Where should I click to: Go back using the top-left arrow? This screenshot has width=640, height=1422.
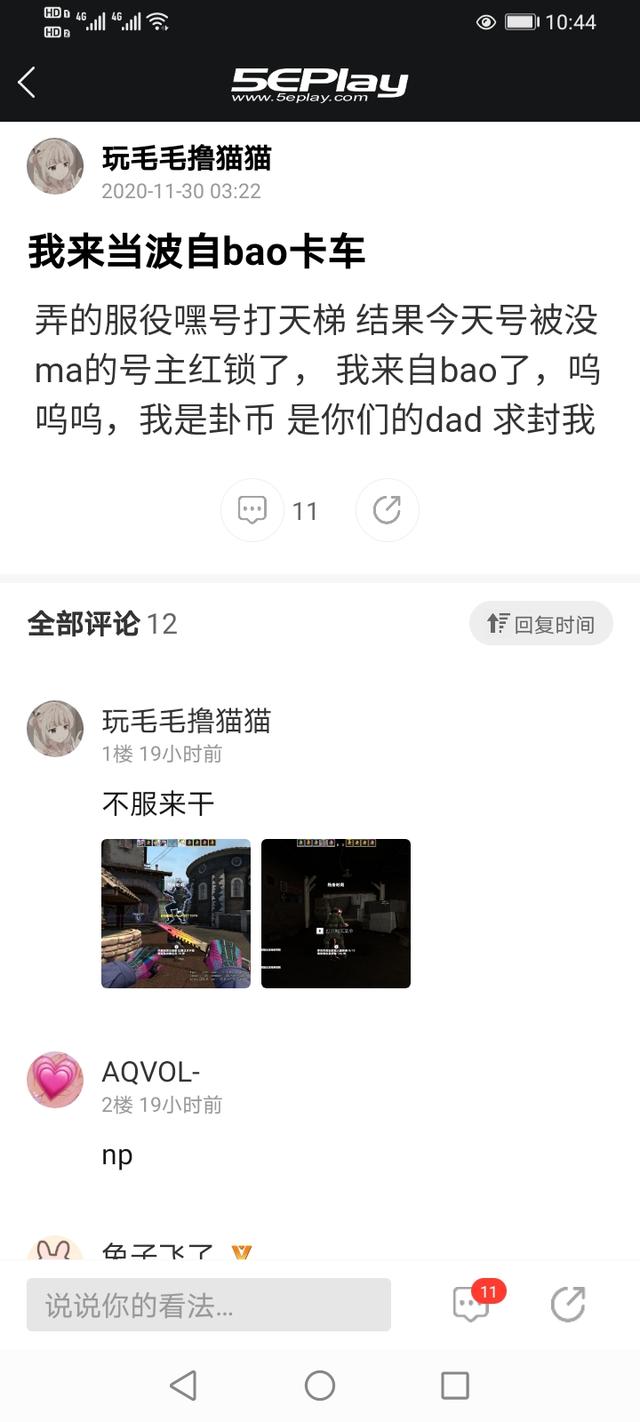pyautogui.click(x=27, y=83)
